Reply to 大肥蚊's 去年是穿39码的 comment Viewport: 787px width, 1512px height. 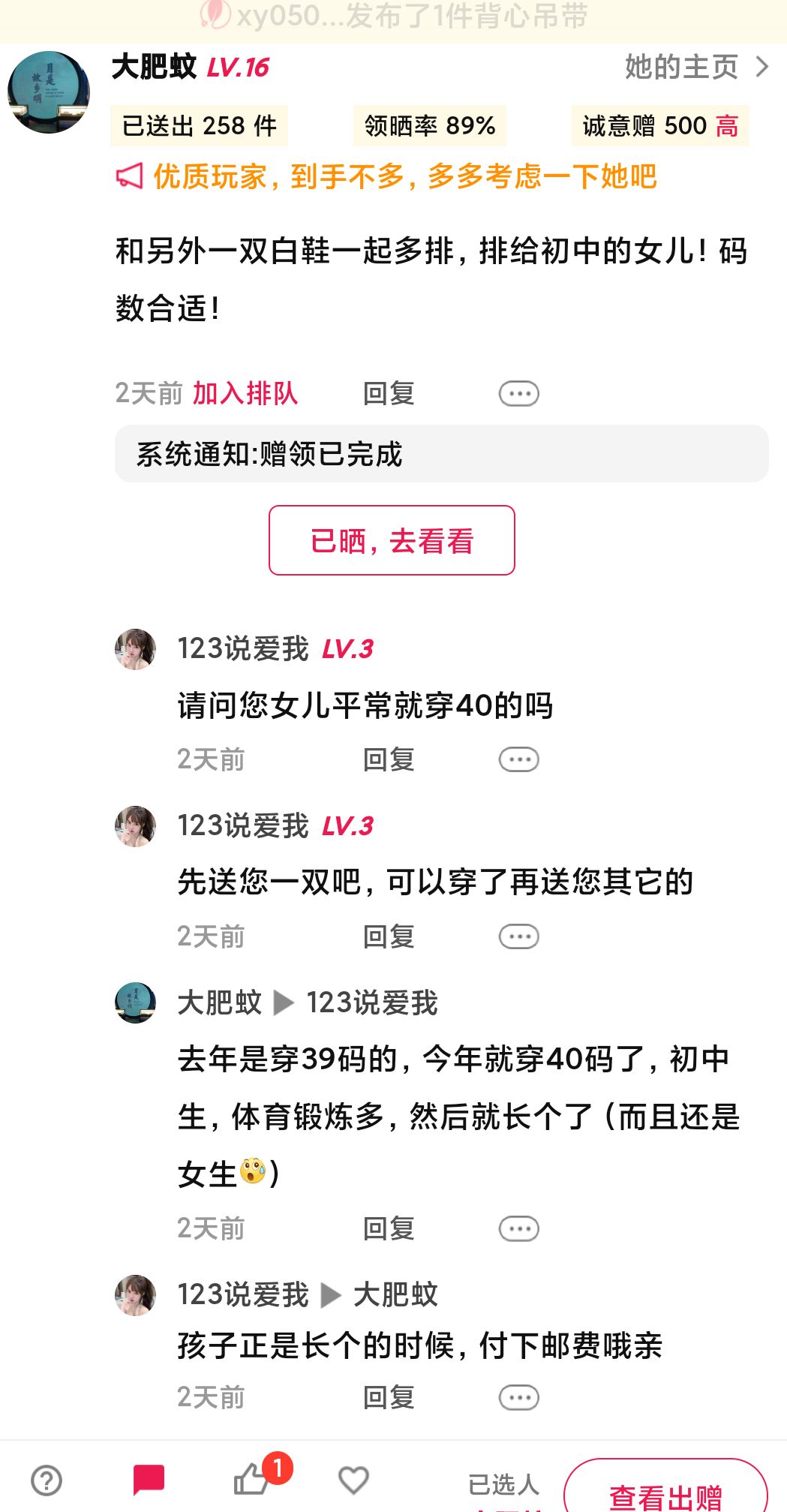pos(389,1228)
